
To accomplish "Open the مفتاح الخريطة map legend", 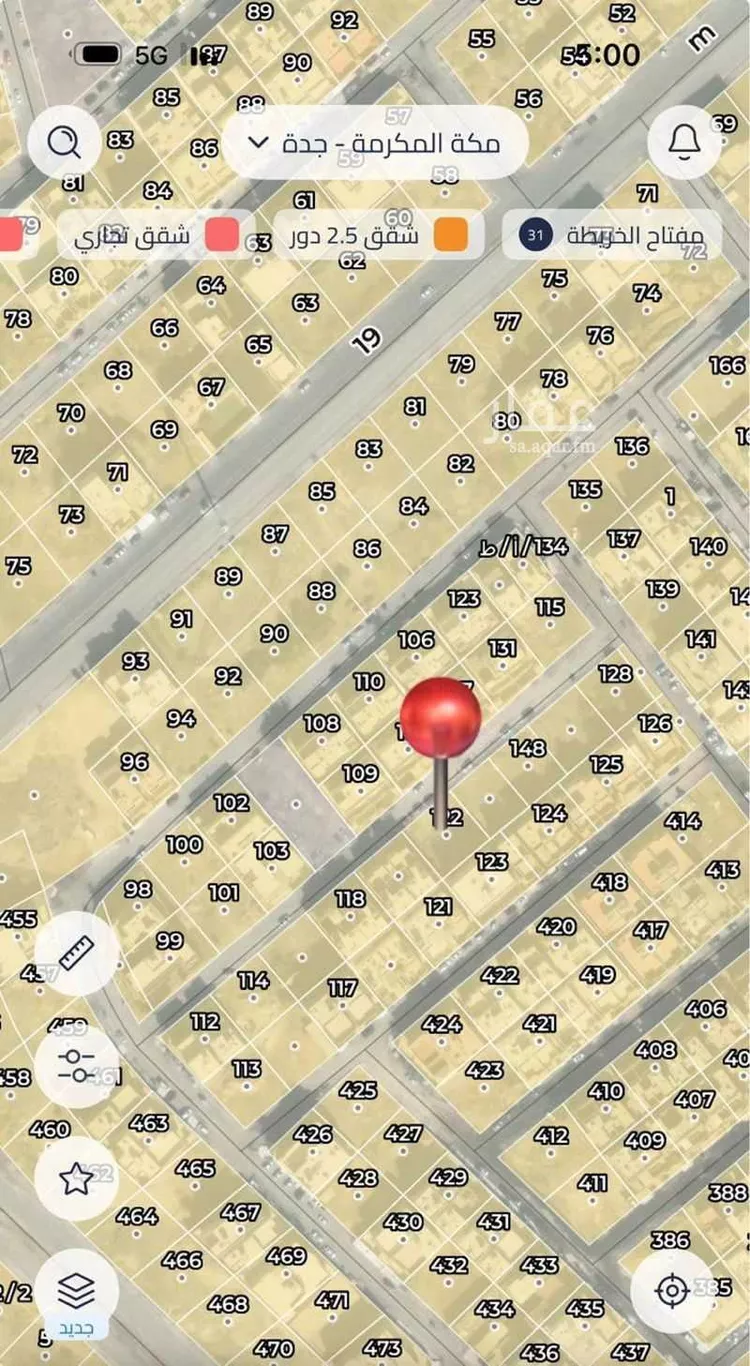I will click(612, 236).
